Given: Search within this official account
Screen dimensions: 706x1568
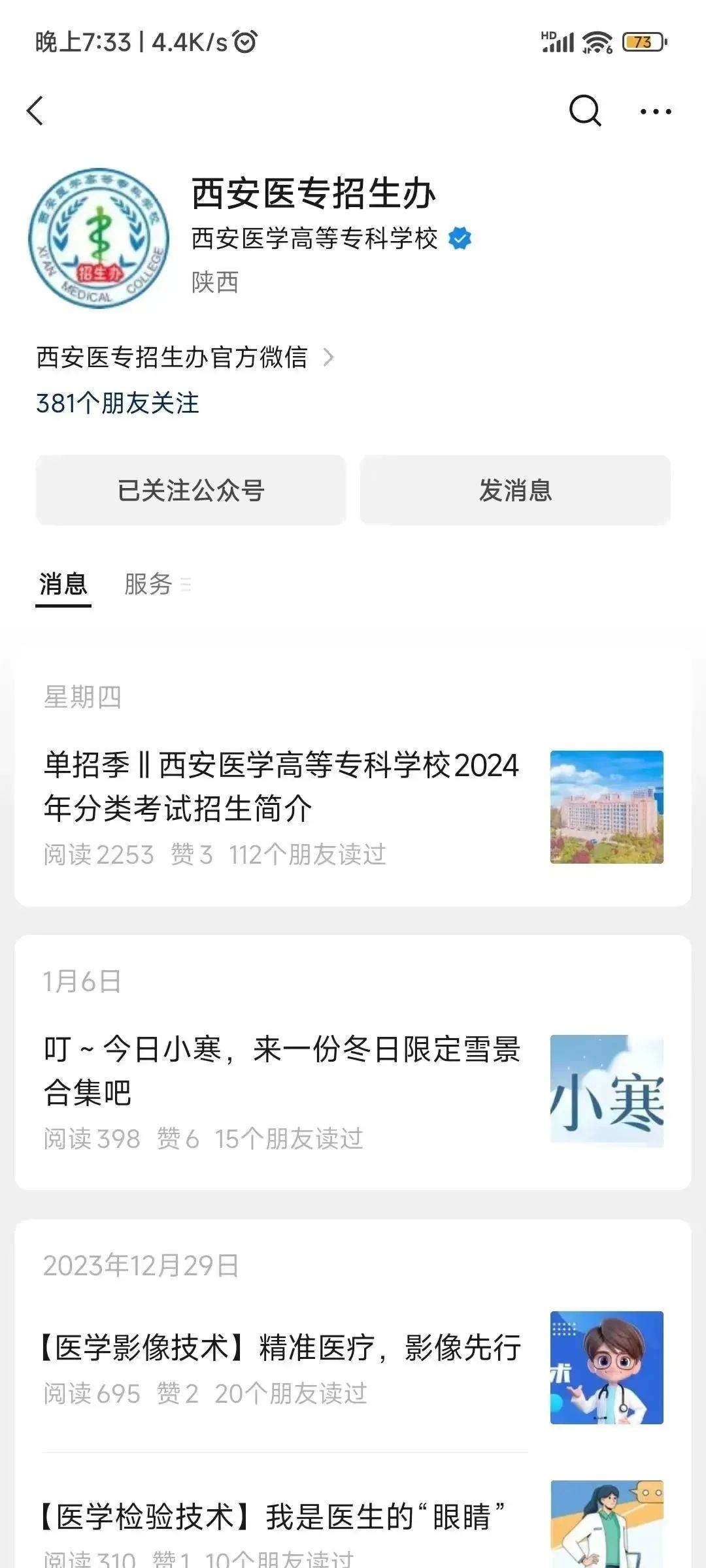Looking at the screenshot, I should coord(584,110).
